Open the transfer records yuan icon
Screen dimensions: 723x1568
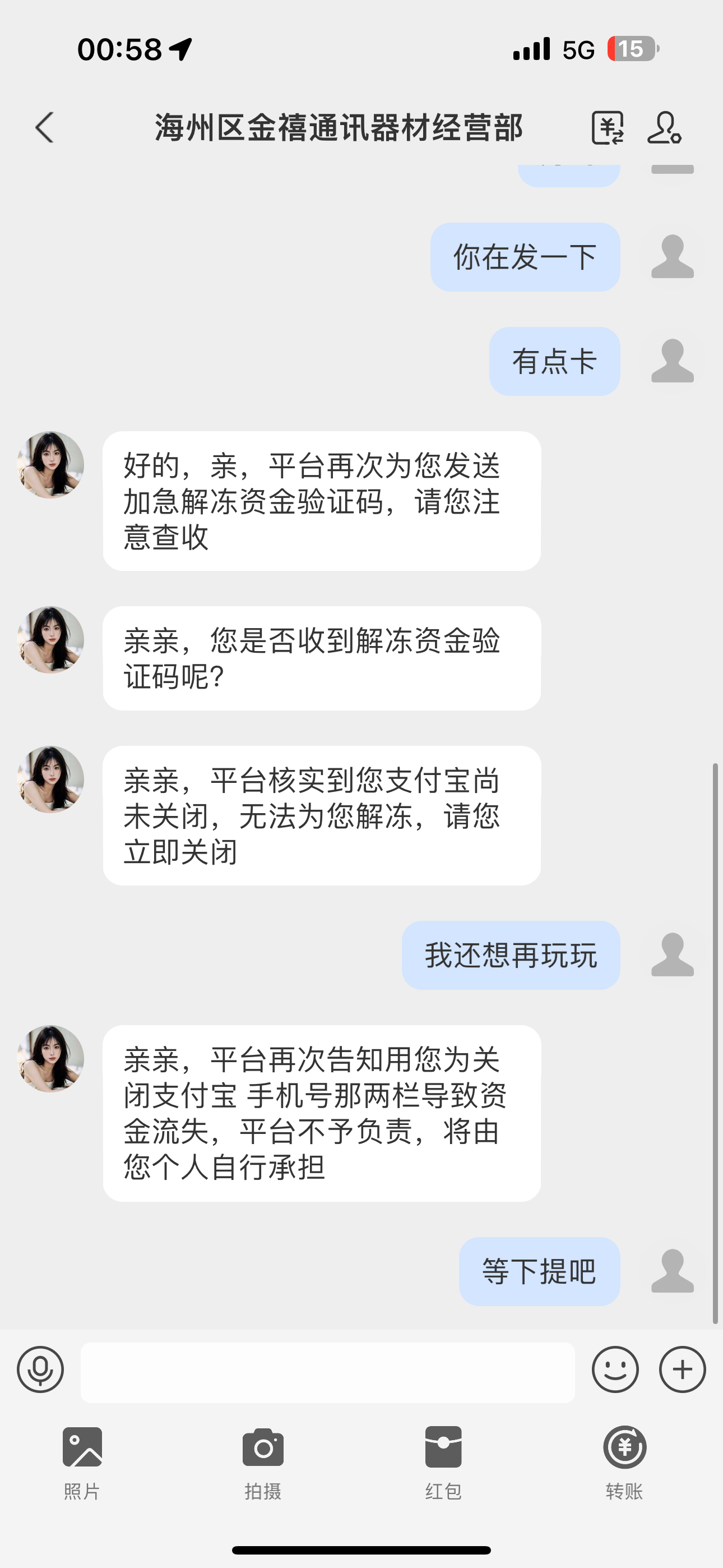[x=608, y=128]
